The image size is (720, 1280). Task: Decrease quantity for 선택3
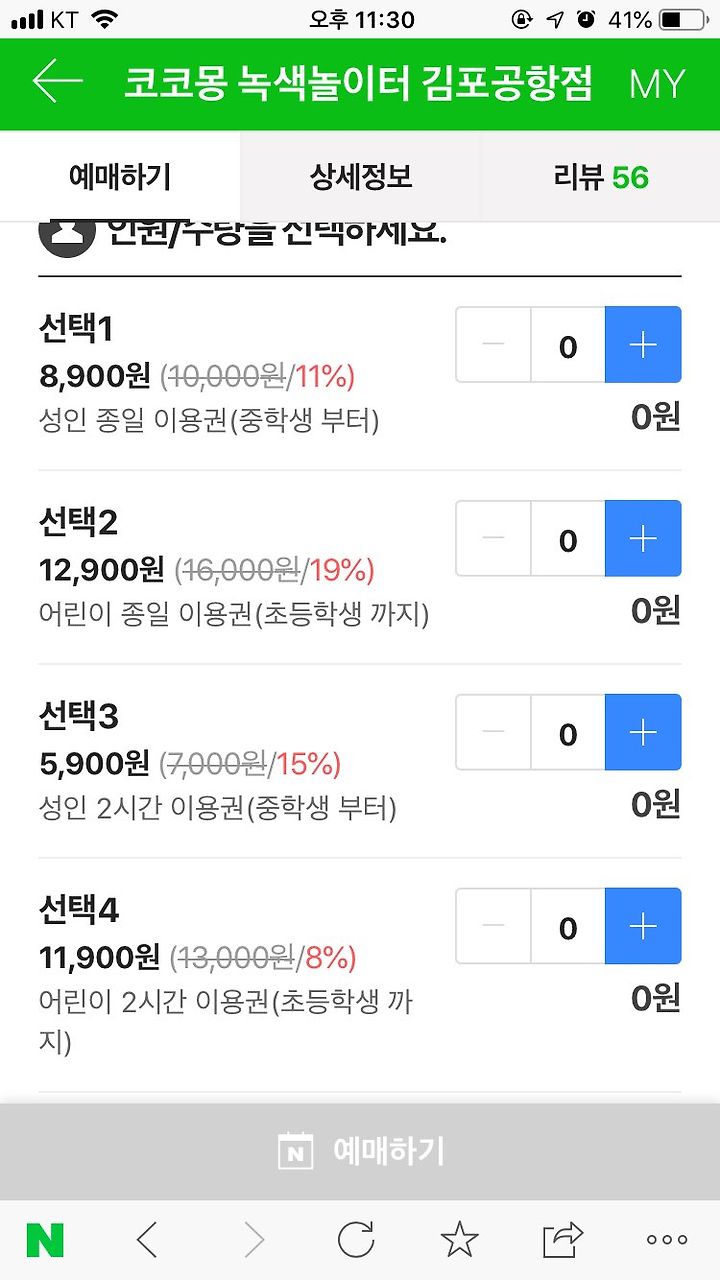(x=493, y=733)
